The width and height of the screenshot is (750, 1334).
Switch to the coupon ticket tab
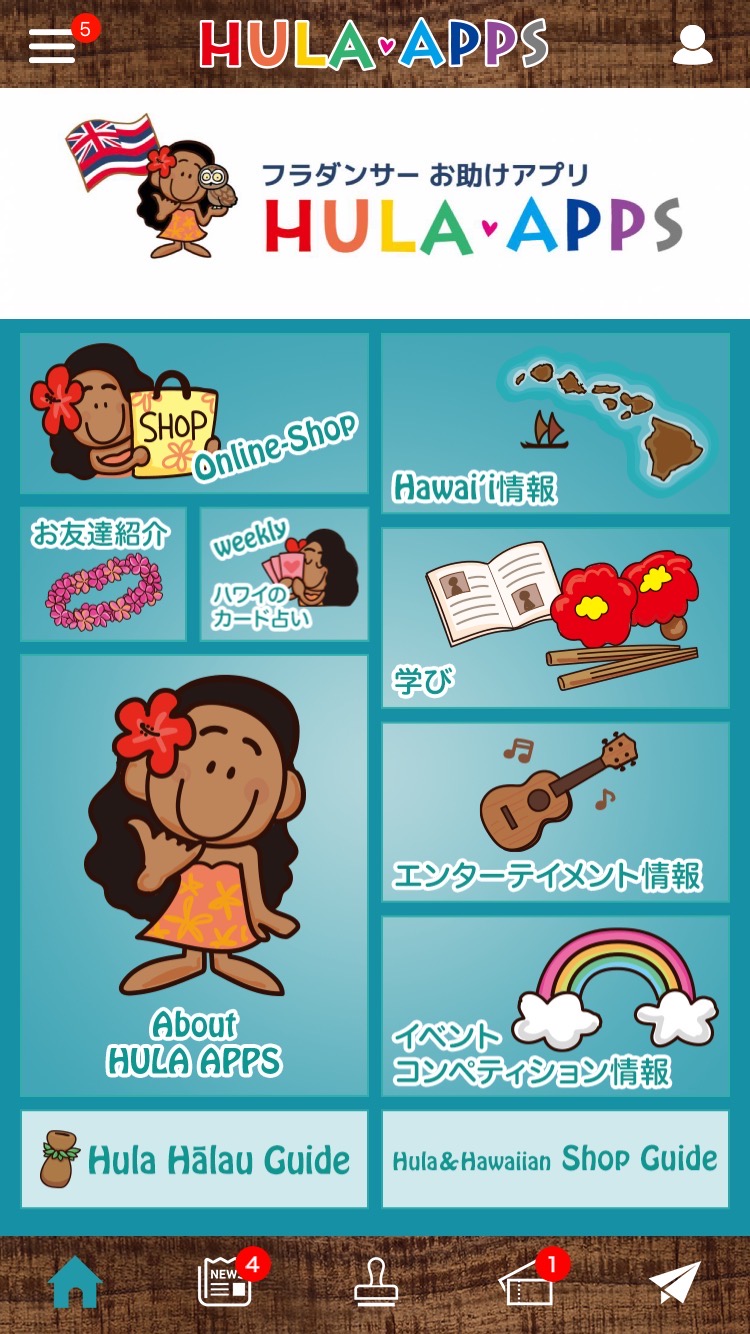pos(527,1282)
